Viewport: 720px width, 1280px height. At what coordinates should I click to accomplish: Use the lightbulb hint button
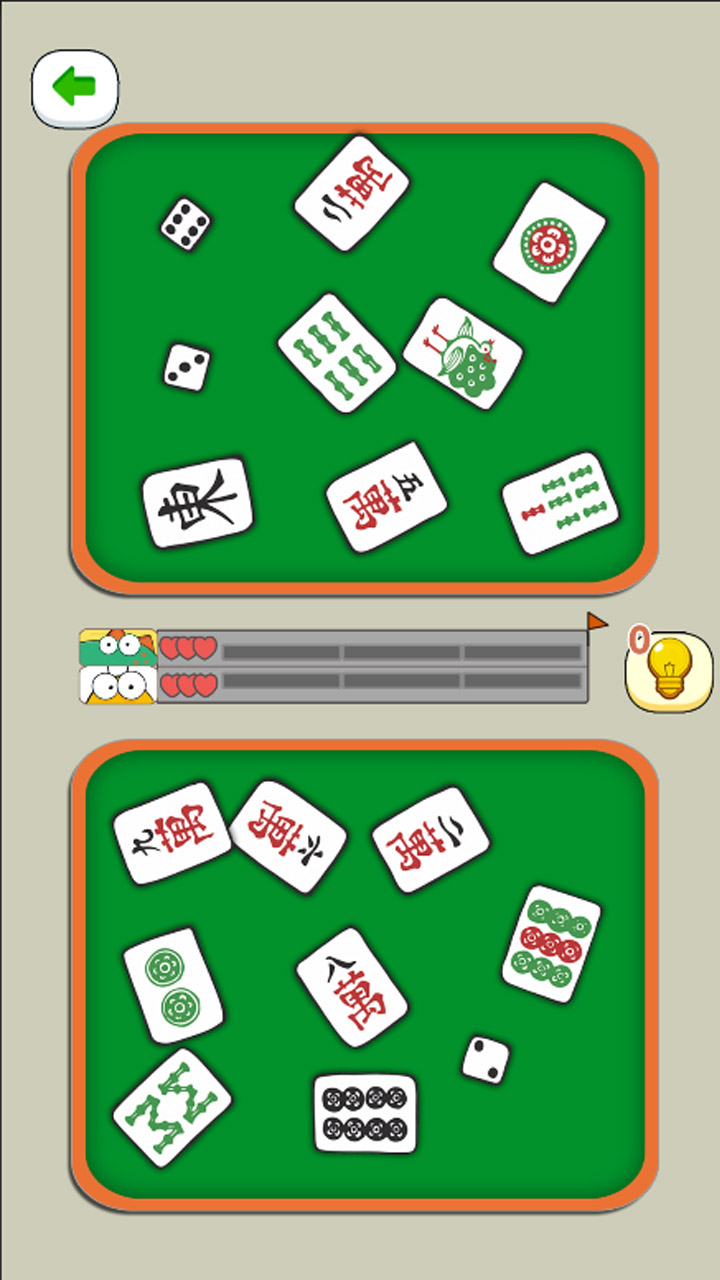click(x=668, y=671)
